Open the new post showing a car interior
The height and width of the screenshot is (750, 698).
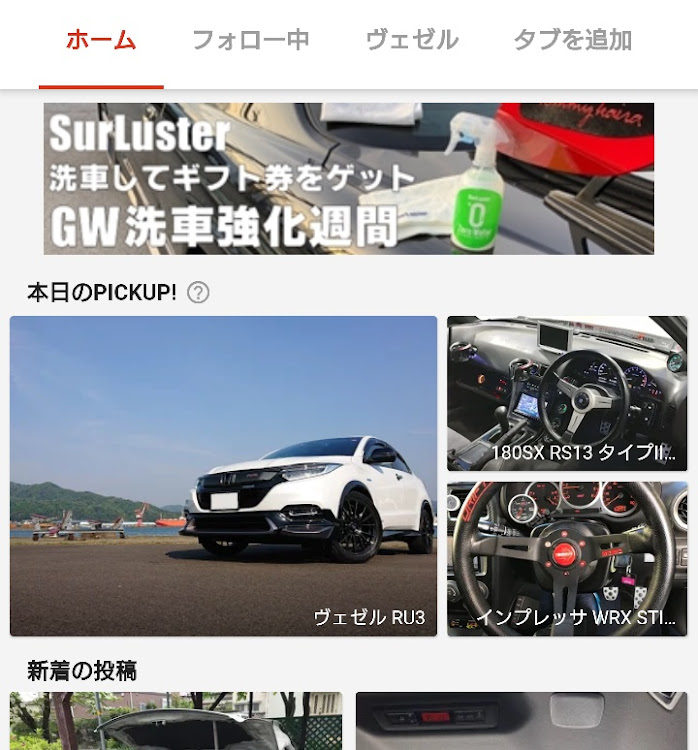click(521, 722)
